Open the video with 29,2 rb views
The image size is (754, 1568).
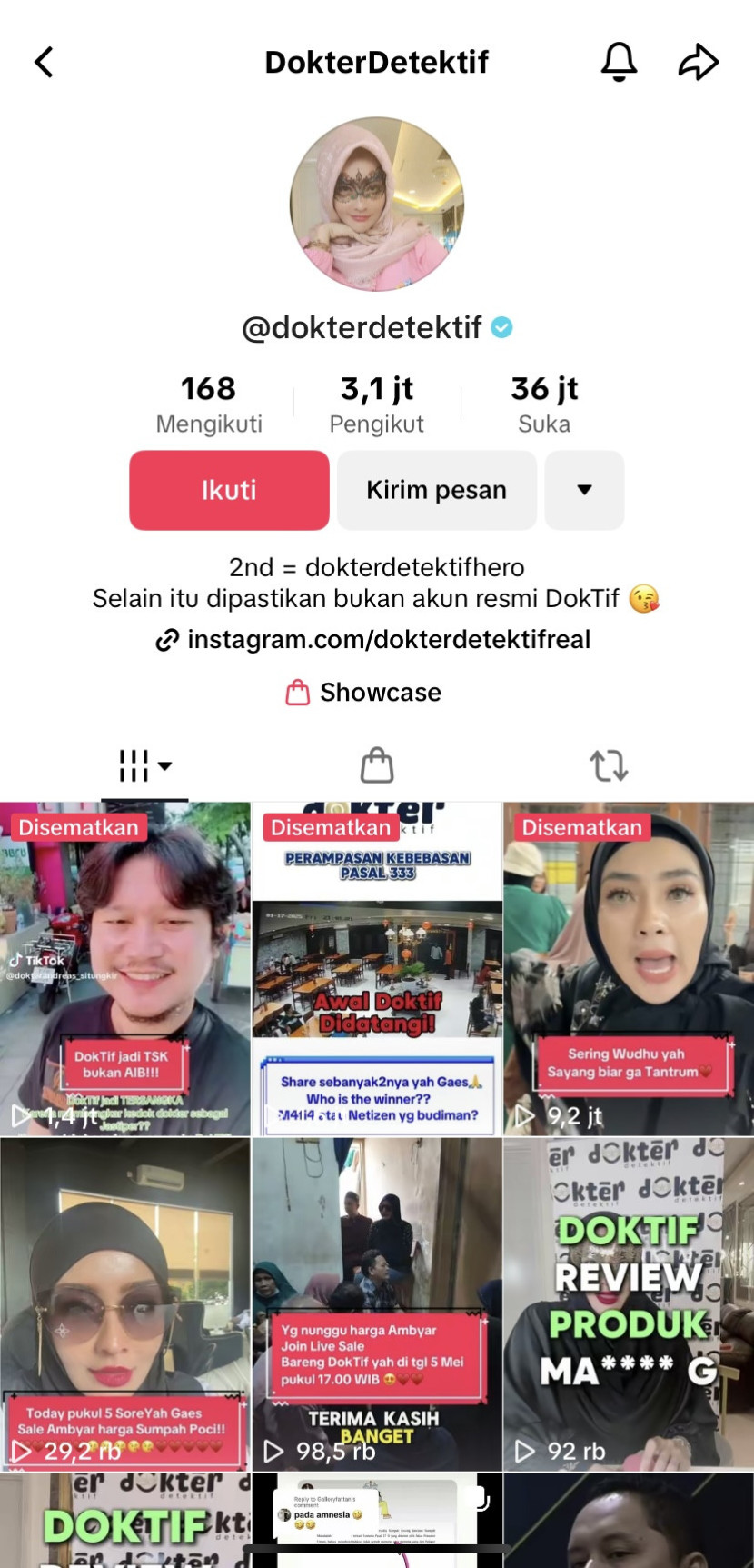click(x=125, y=1303)
